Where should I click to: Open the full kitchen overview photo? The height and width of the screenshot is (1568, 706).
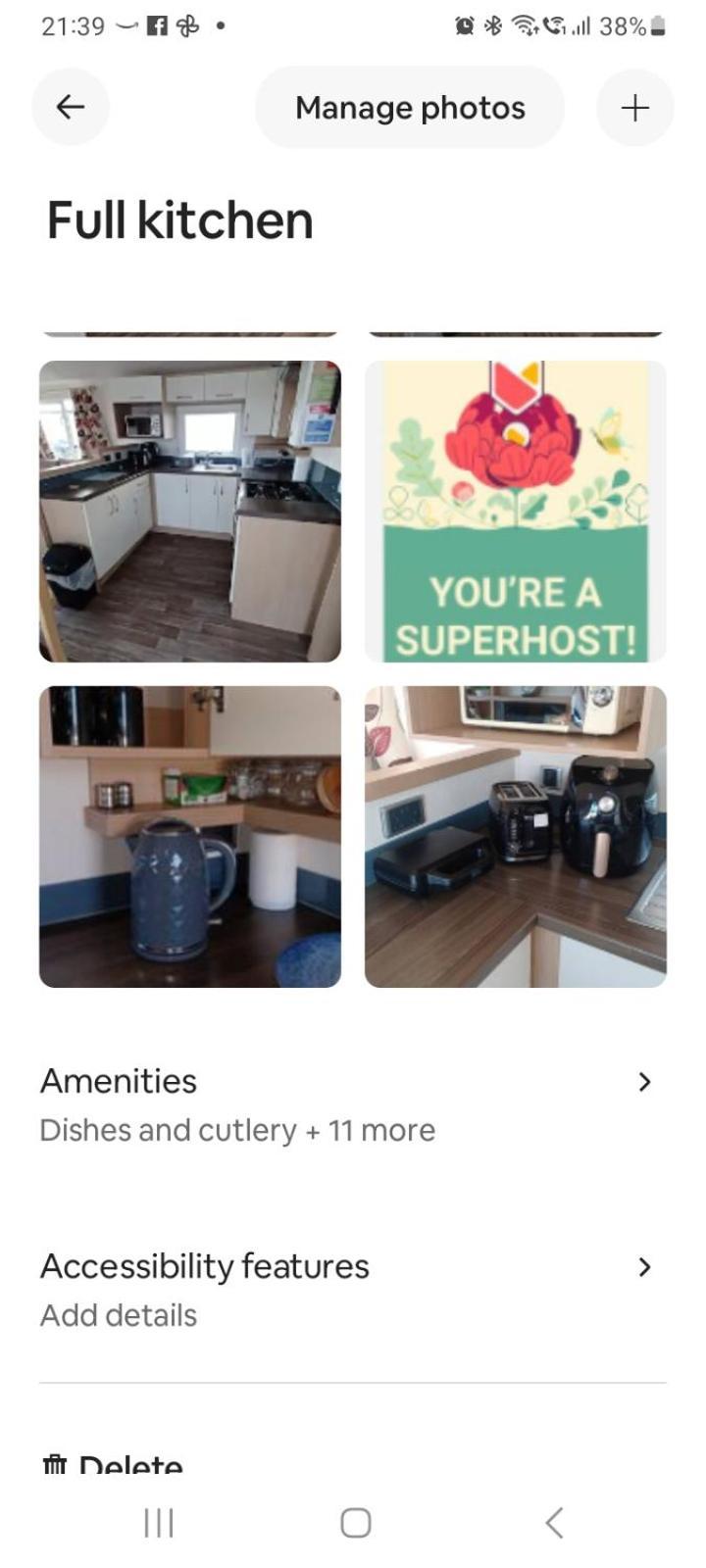190,511
